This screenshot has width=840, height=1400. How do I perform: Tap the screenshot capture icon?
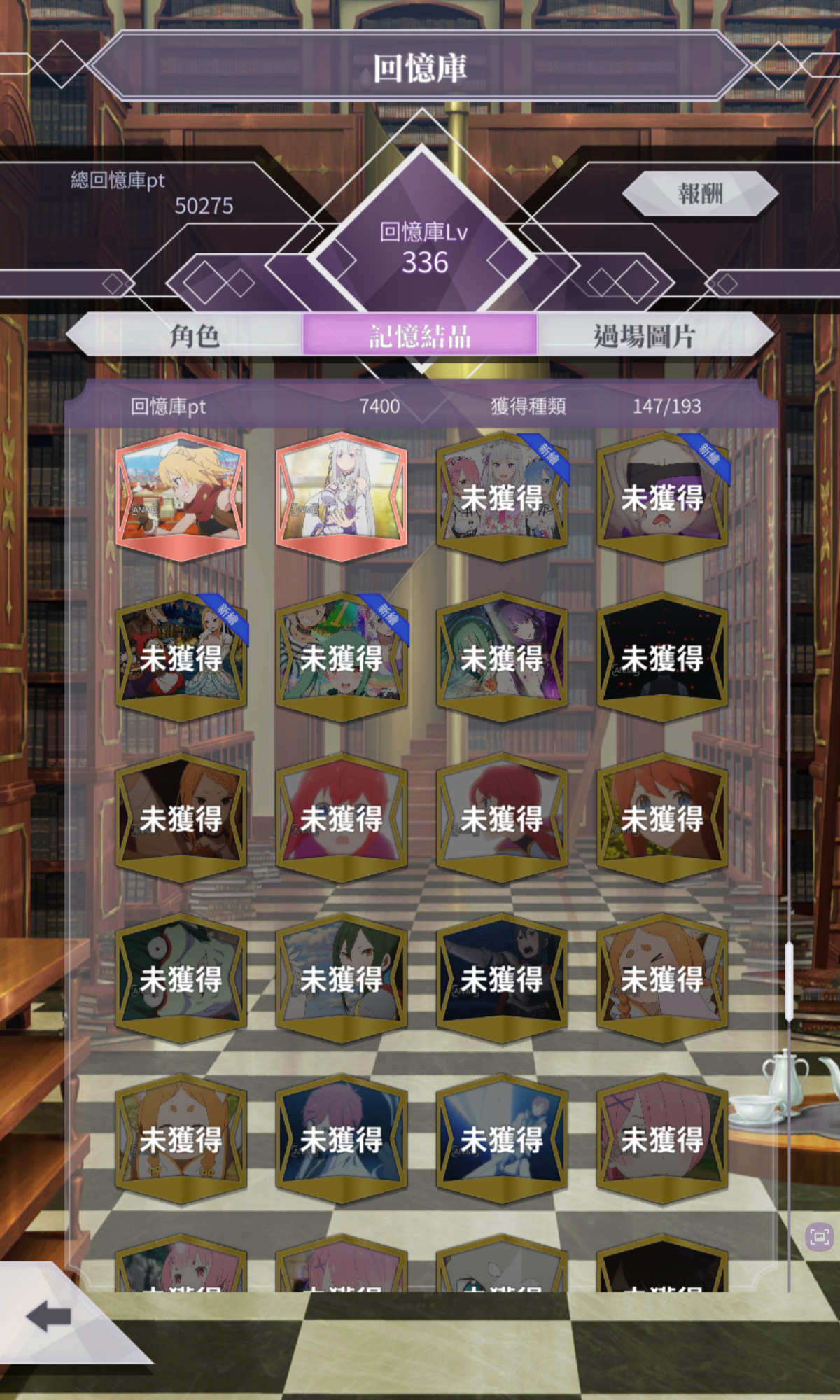click(819, 1235)
